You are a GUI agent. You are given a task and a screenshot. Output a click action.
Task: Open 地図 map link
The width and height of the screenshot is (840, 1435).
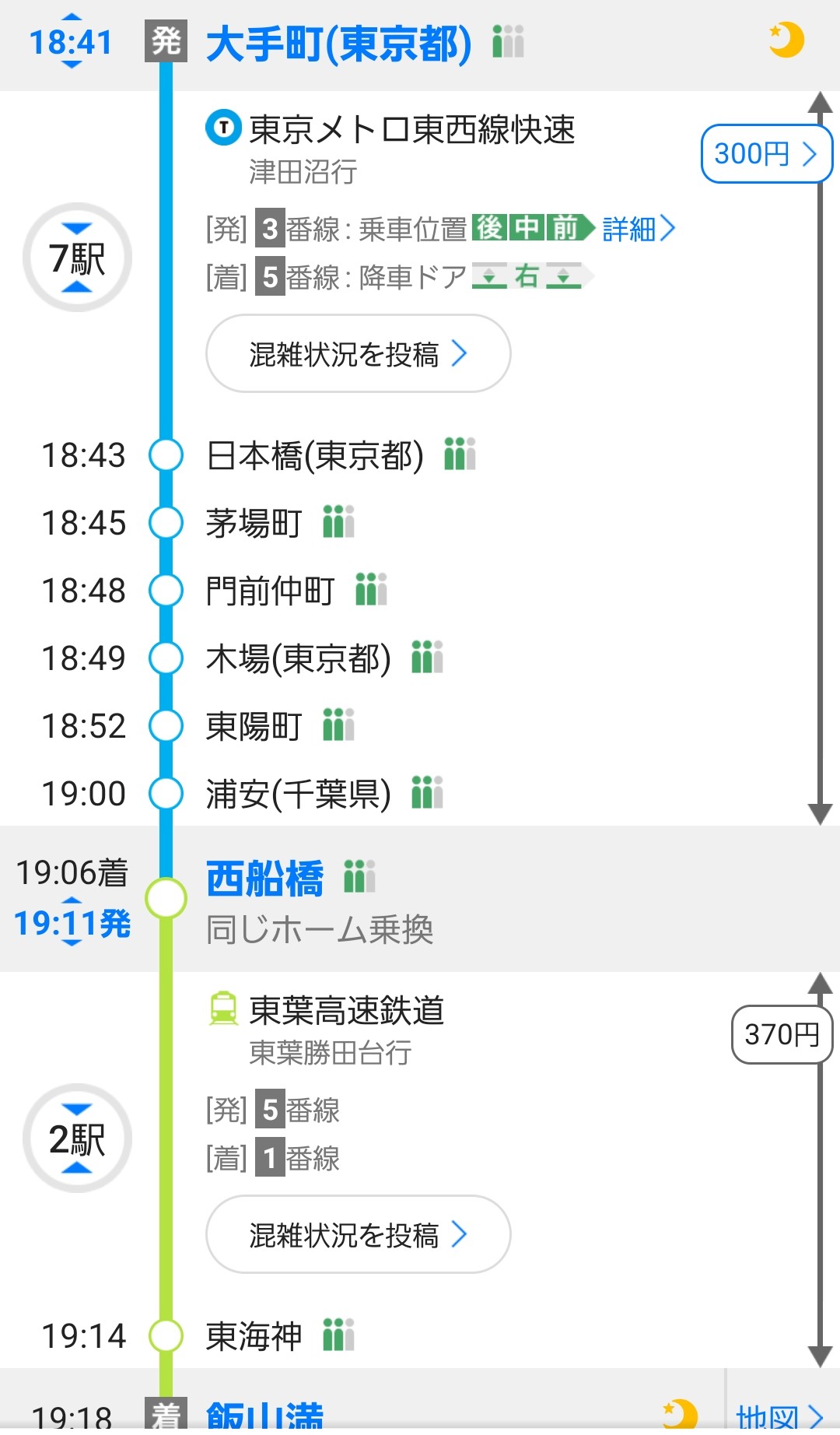tap(779, 1416)
